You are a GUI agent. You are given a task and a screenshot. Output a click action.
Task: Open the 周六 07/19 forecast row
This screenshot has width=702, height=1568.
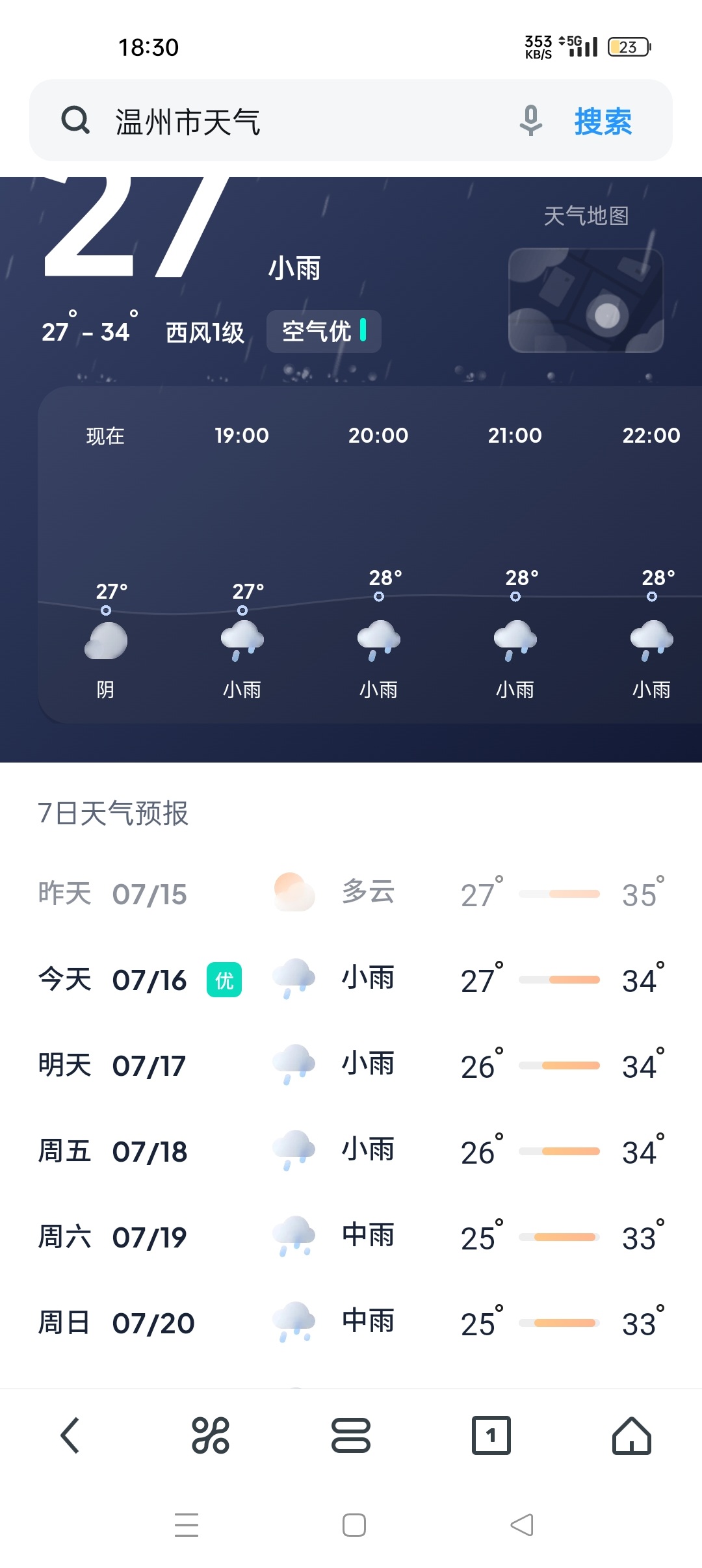click(351, 1237)
